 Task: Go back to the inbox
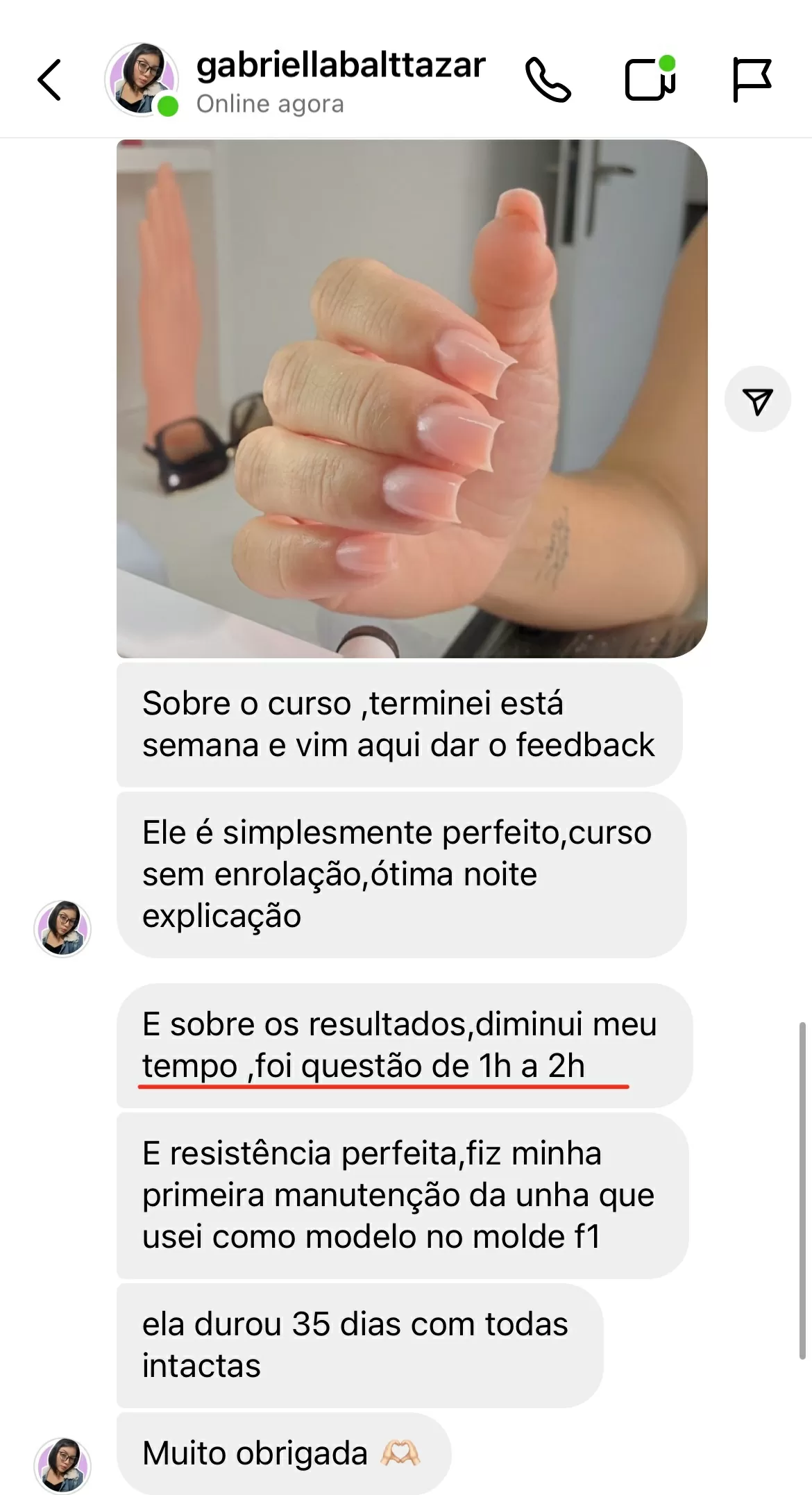[x=49, y=81]
